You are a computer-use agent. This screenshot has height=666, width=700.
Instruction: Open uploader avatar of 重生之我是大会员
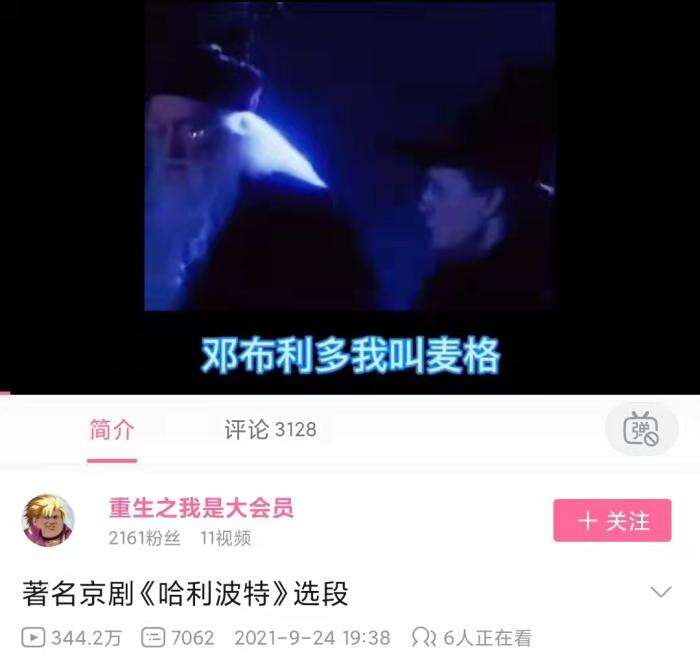48,520
